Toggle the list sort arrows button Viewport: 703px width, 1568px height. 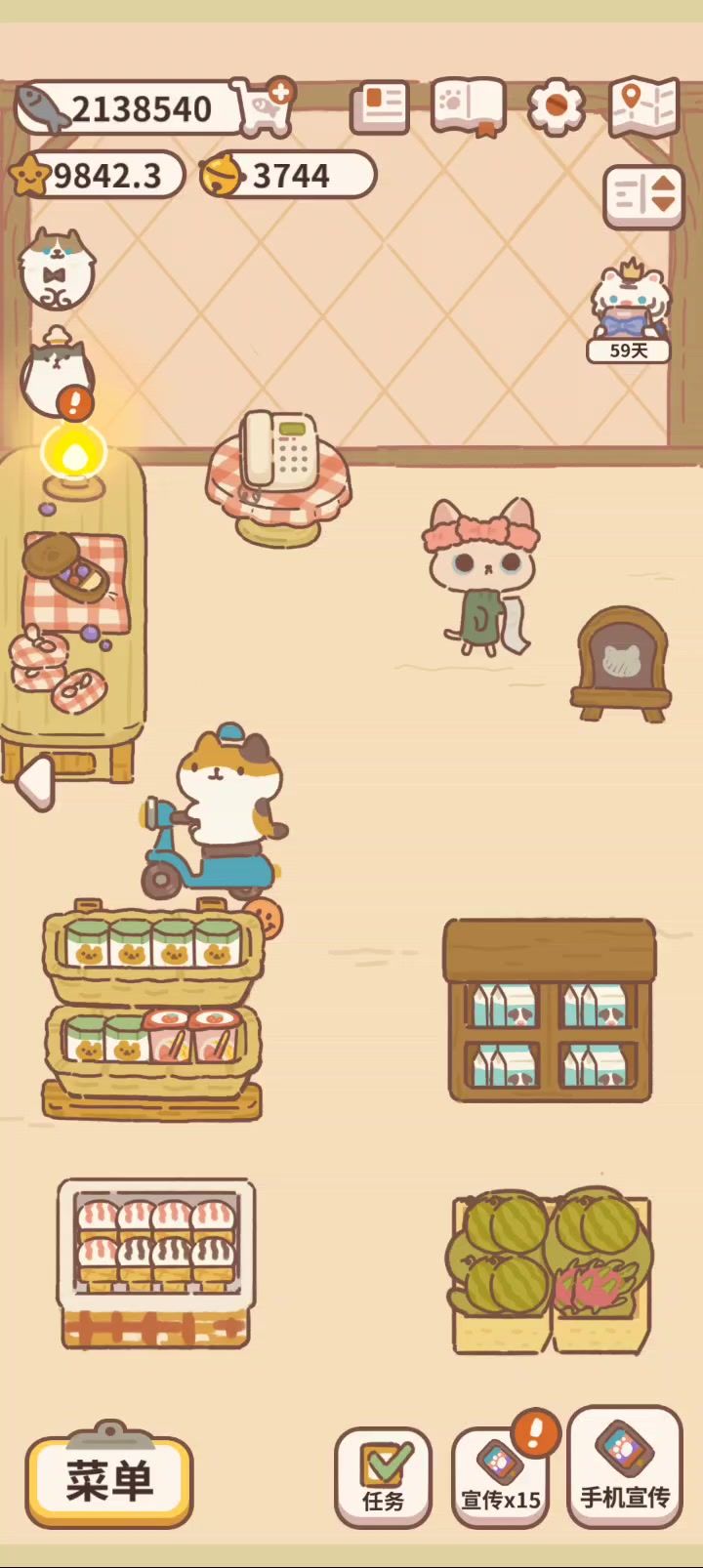click(643, 195)
